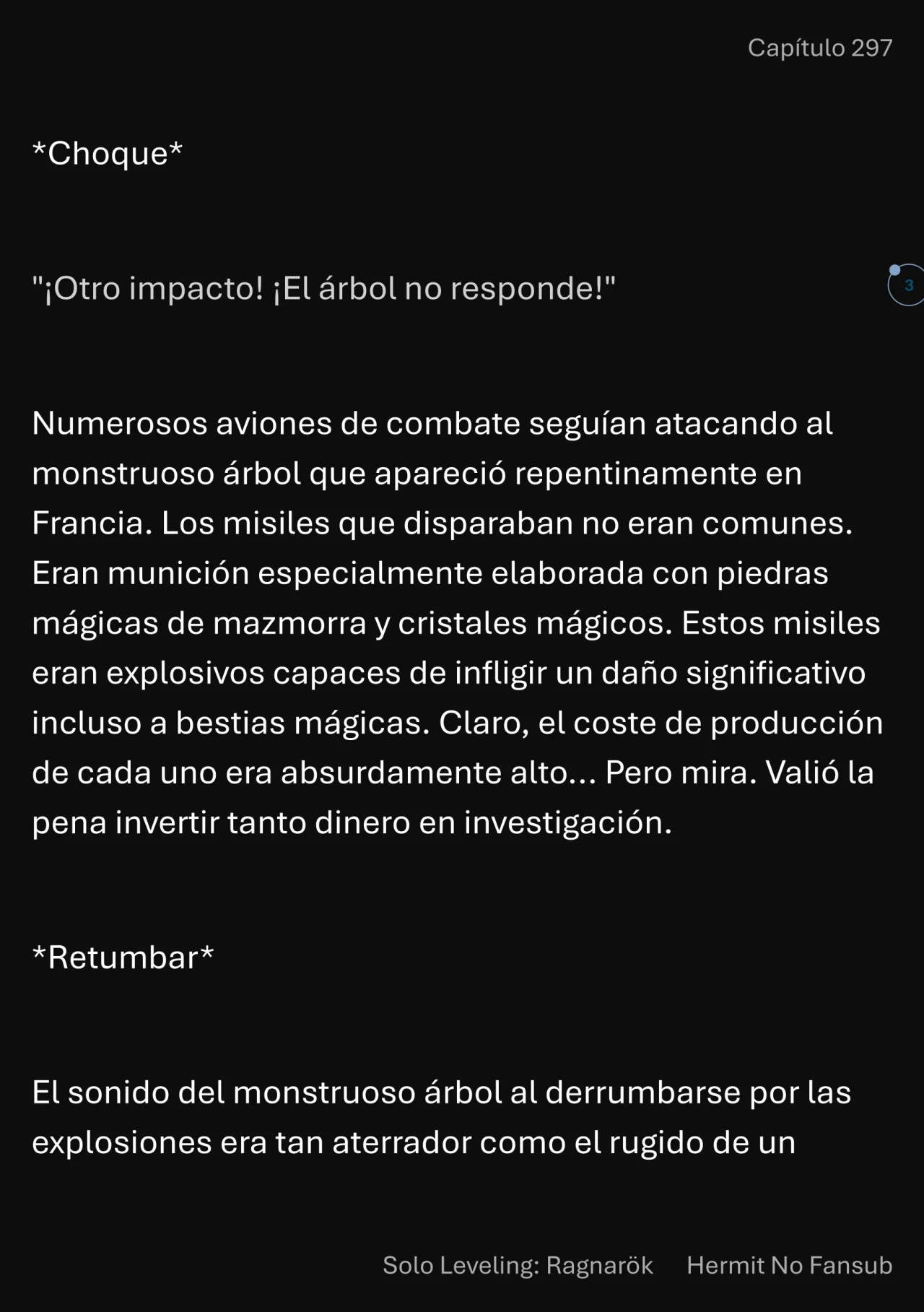Open the comment bubble showing 3 comments
The image size is (924, 1312).
tap(907, 285)
